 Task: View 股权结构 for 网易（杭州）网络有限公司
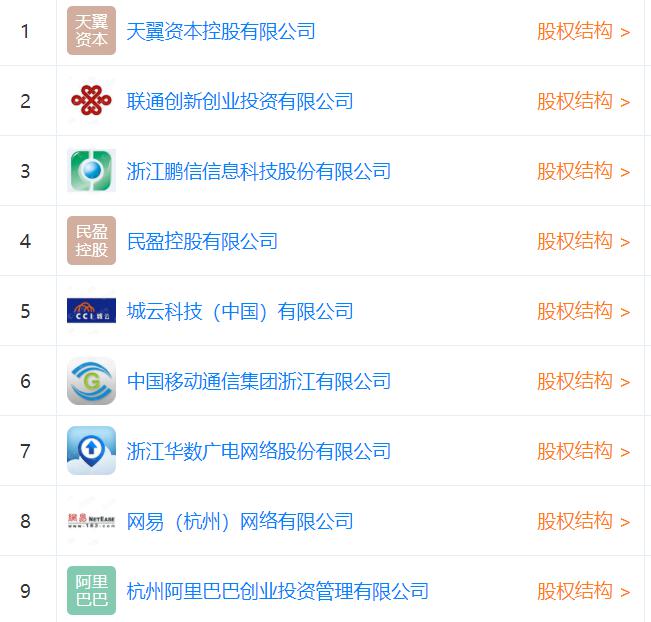pos(583,521)
